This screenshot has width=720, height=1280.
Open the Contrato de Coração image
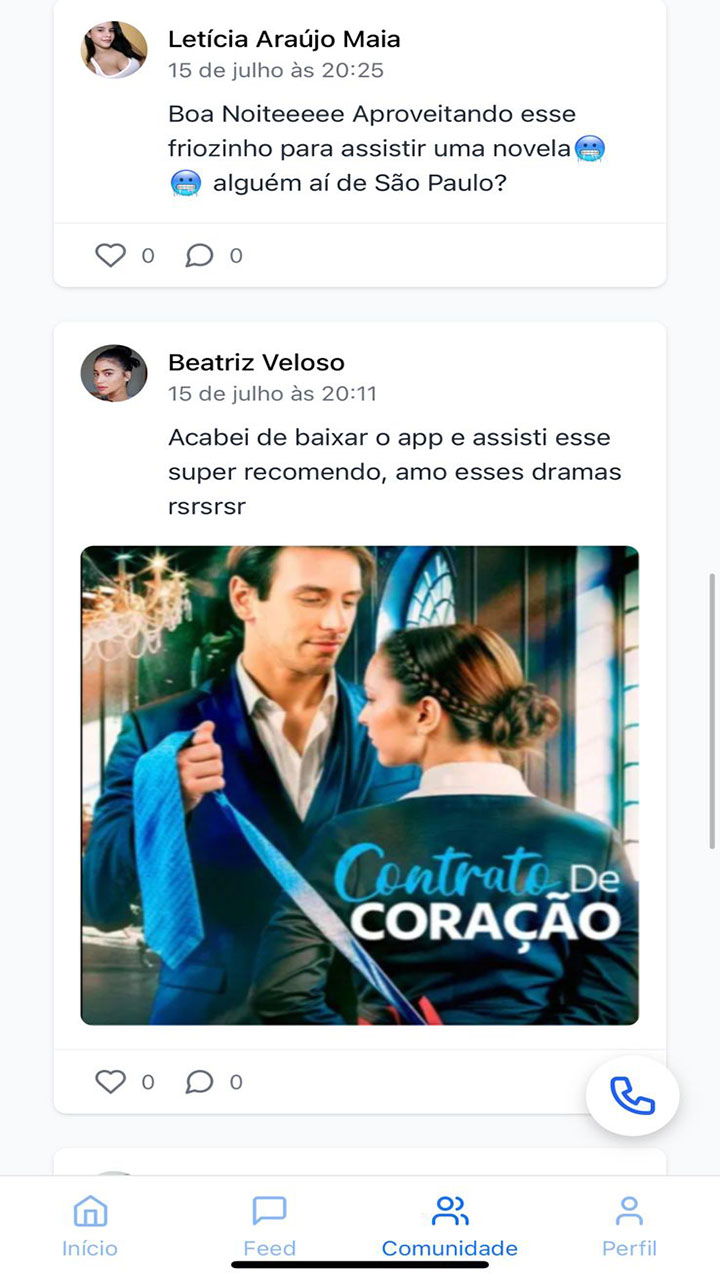point(359,785)
